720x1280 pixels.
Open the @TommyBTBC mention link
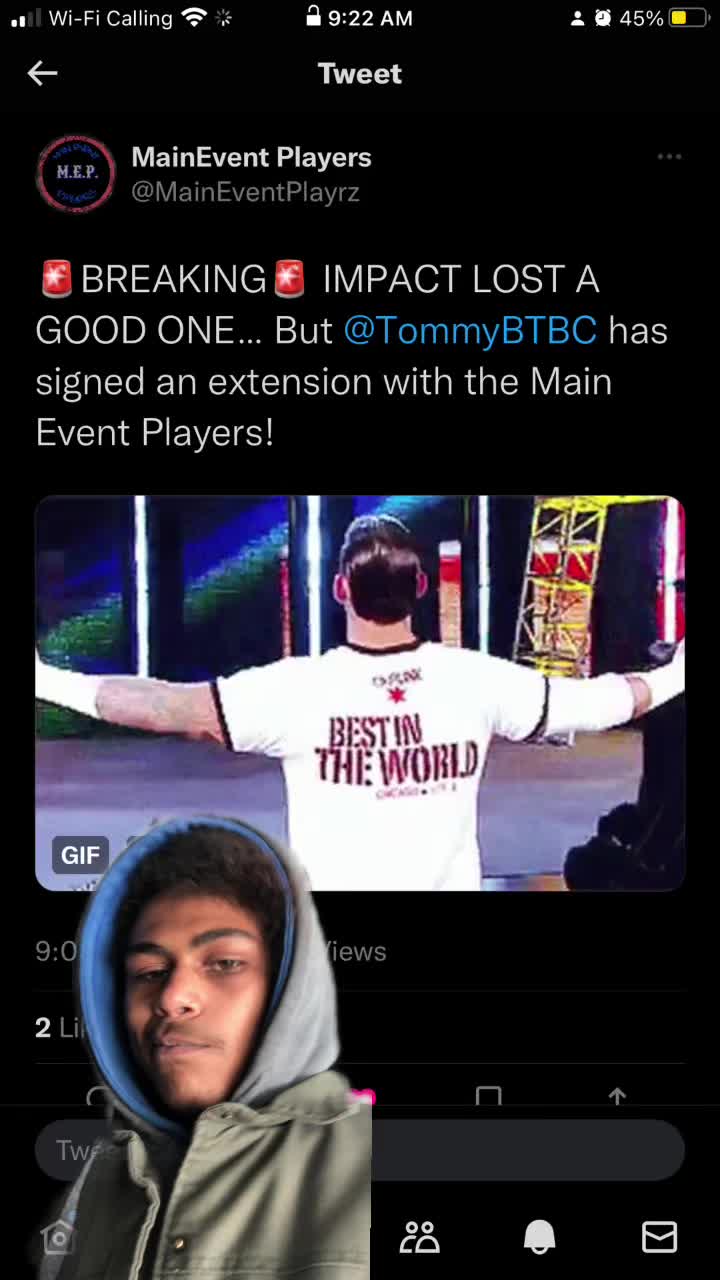tap(470, 331)
